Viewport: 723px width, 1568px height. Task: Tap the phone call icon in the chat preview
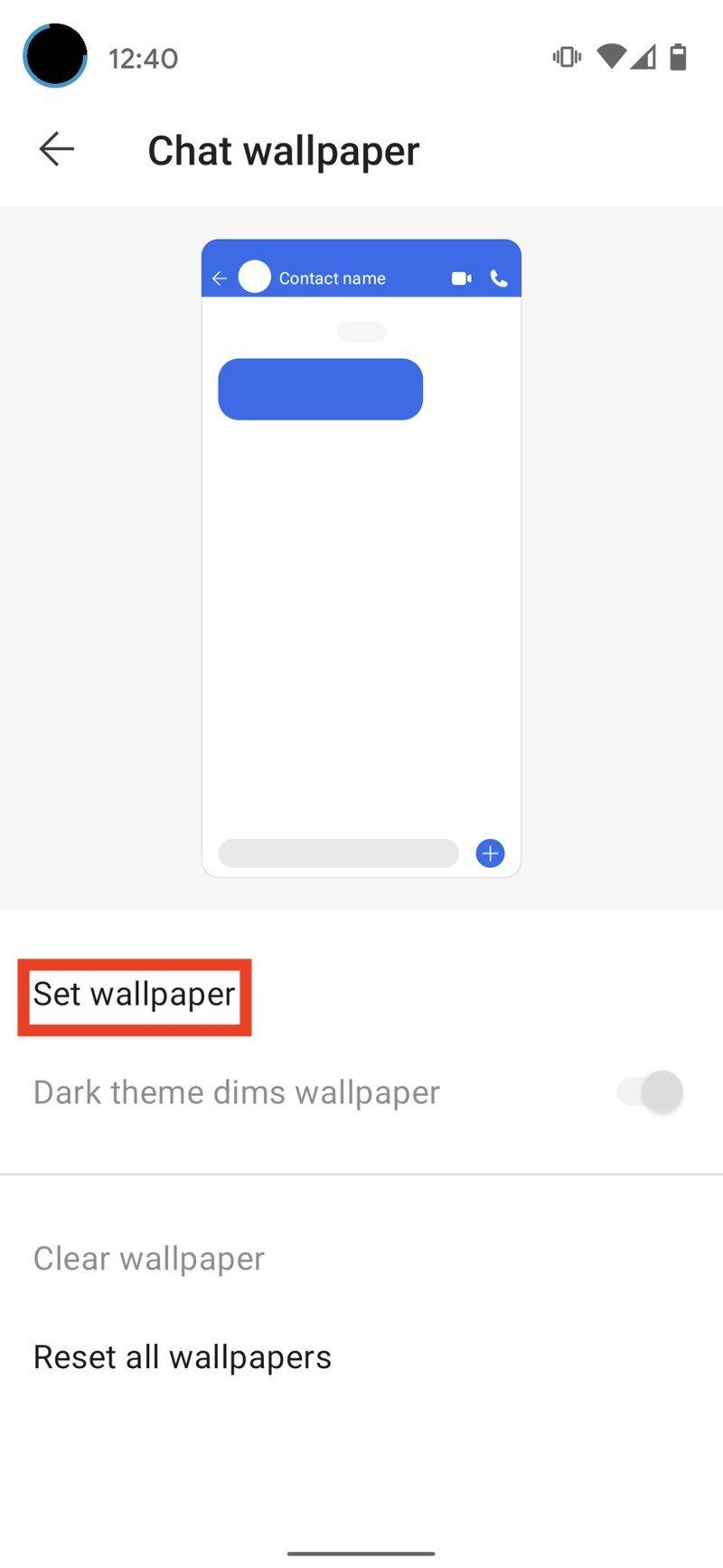pyautogui.click(x=500, y=279)
